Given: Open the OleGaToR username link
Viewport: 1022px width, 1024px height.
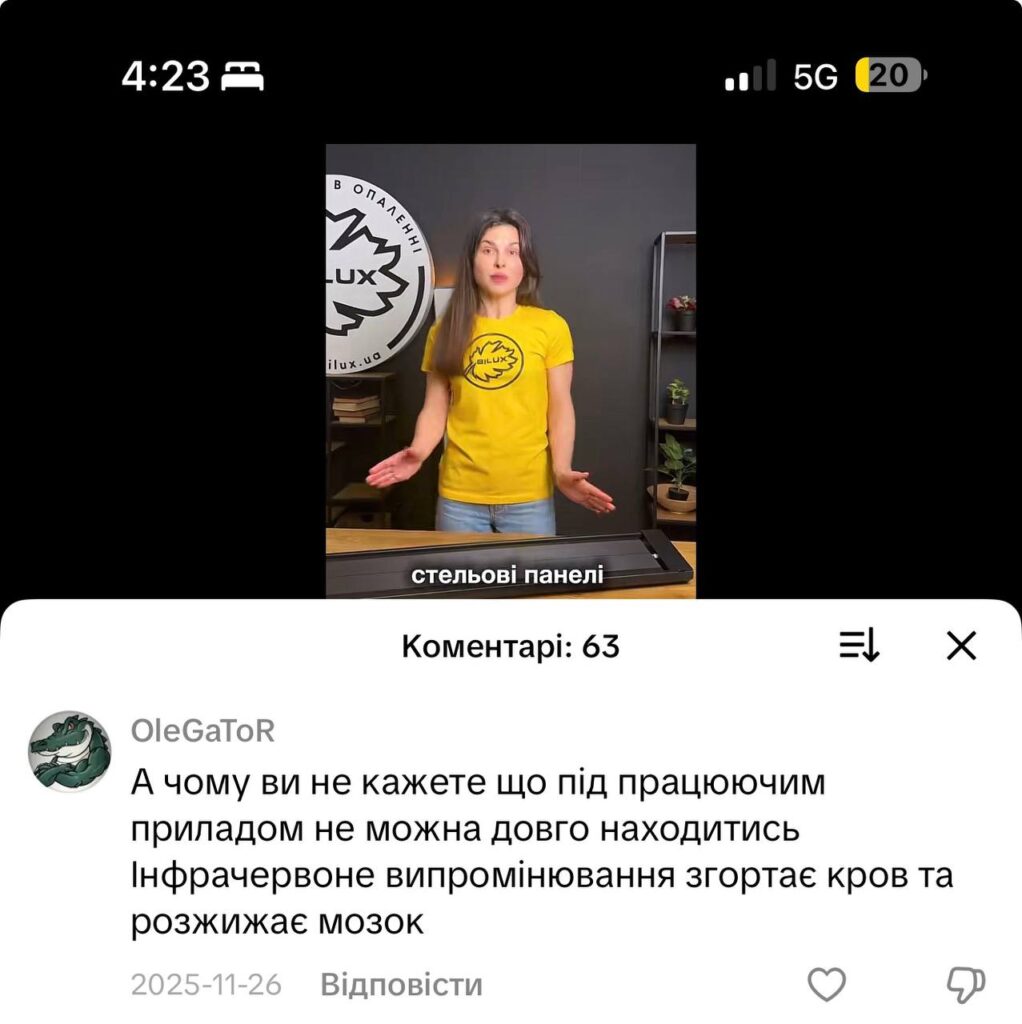Looking at the screenshot, I should coord(202,731).
